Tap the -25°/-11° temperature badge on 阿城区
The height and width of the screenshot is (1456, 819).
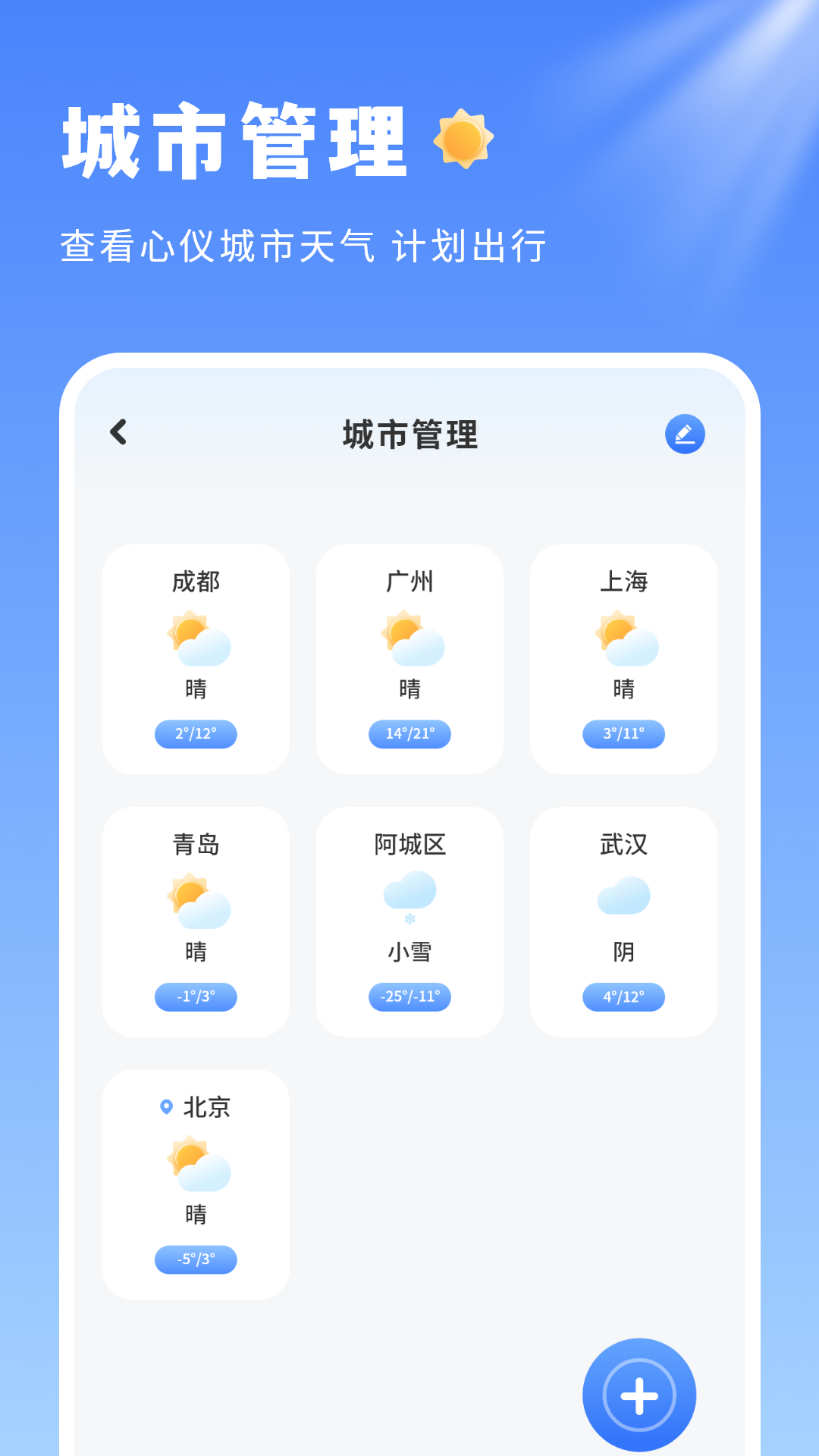(x=409, y=997)
